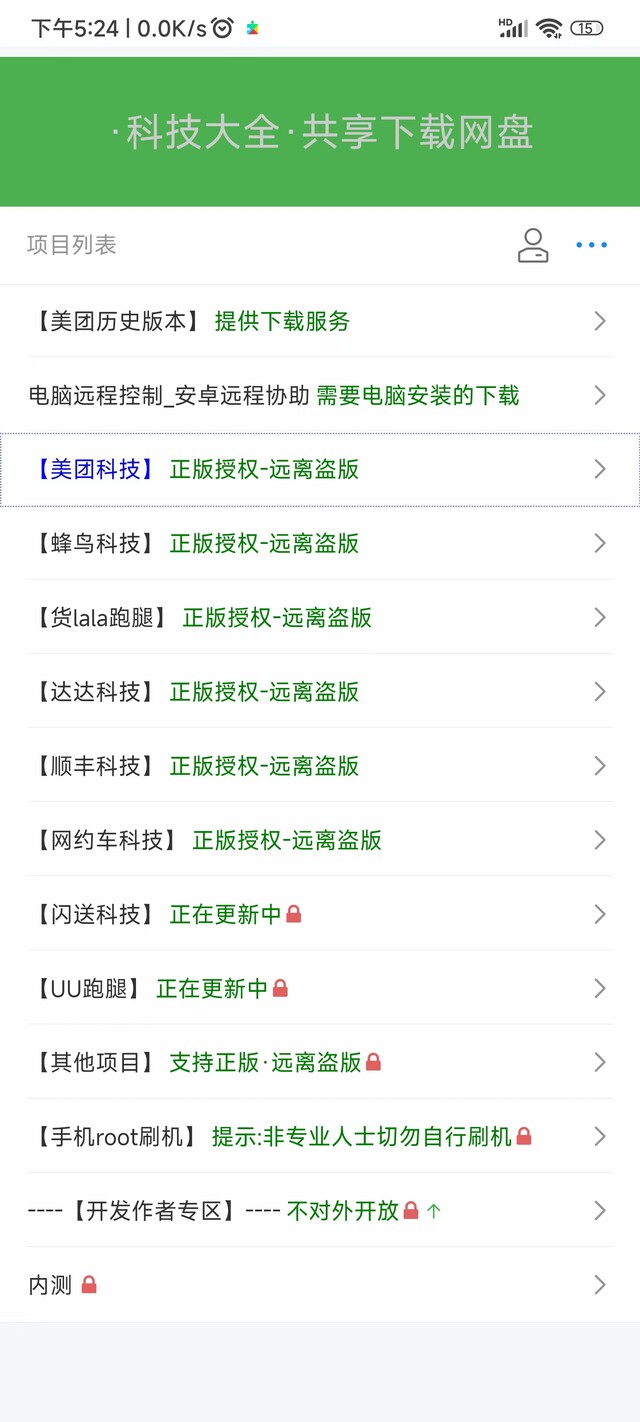Open the 美团历史版本 folder
This screenshot has height=1422, width=640.
point(320,321)
